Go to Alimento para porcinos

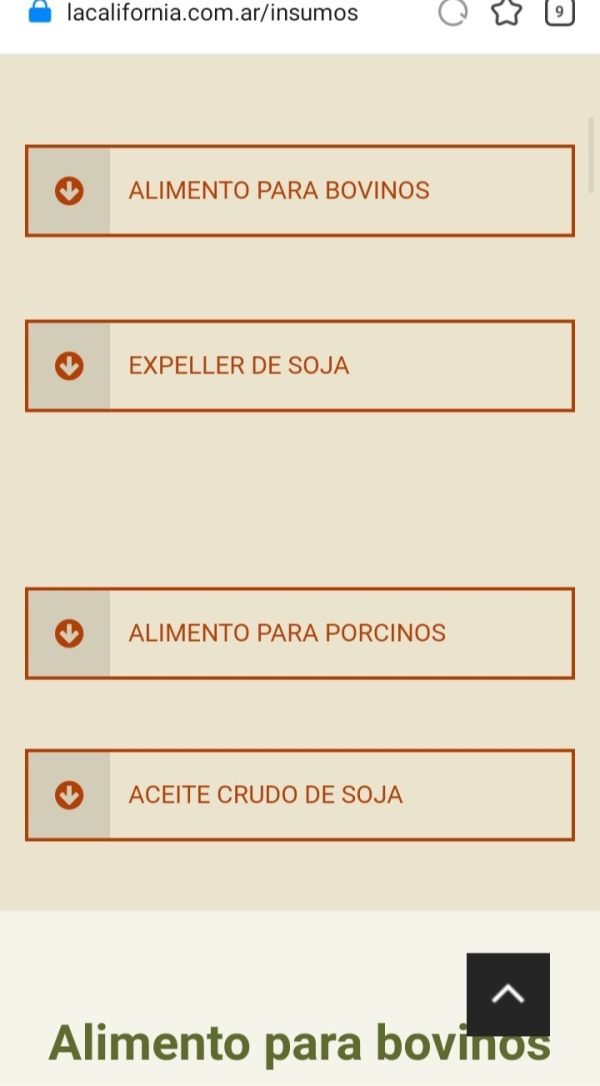[x=299, y=633]
